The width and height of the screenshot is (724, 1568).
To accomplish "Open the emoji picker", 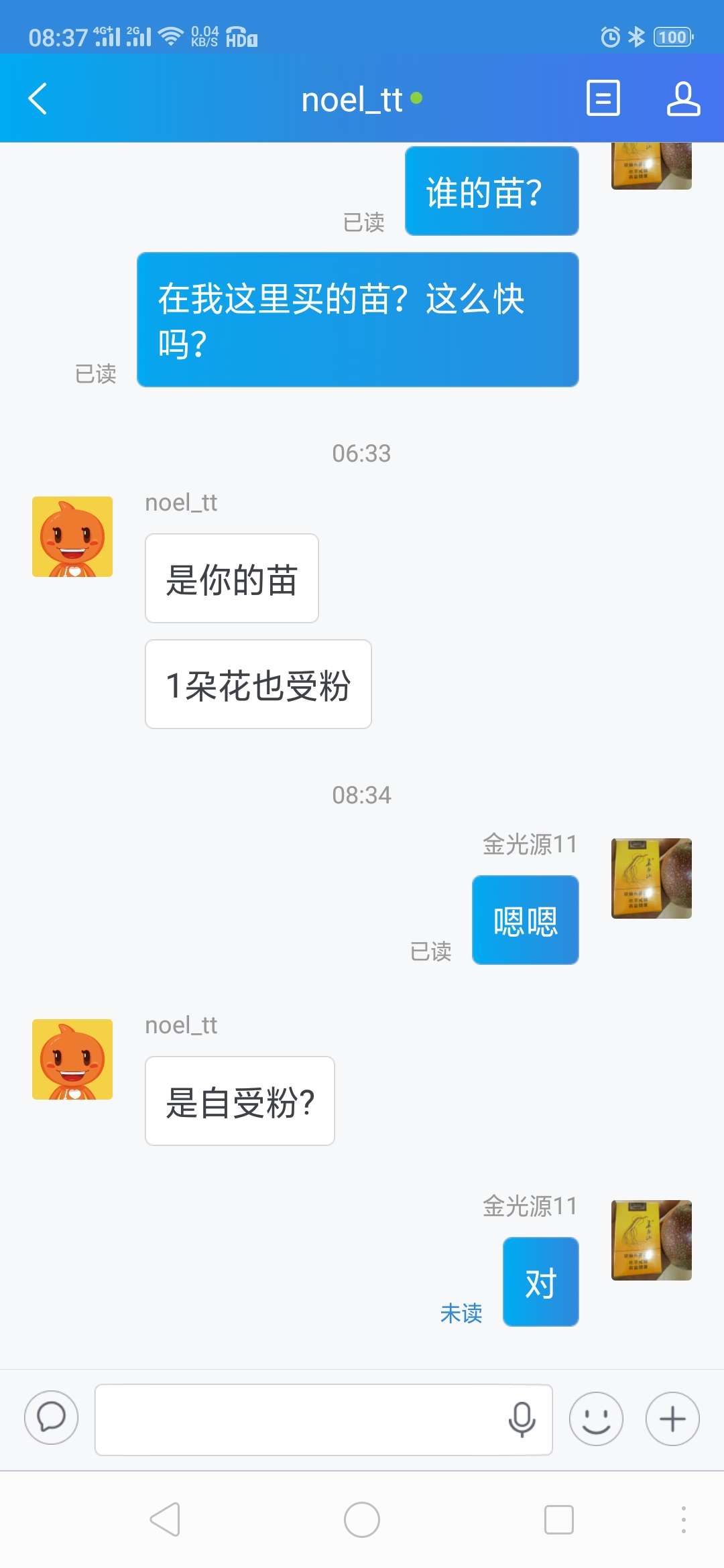I will (596, 1419).
